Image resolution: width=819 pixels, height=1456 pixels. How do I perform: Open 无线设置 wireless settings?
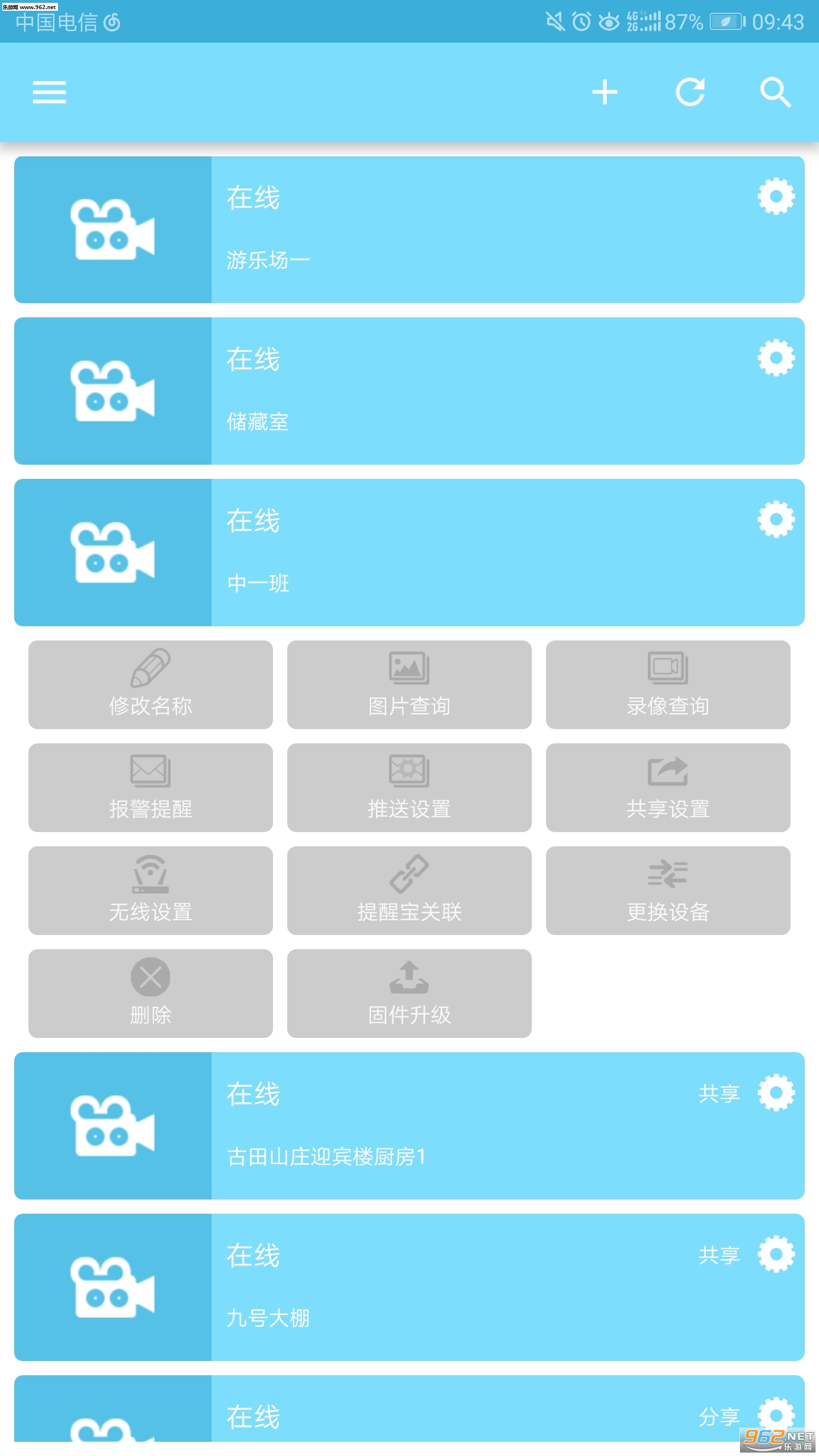151,891
